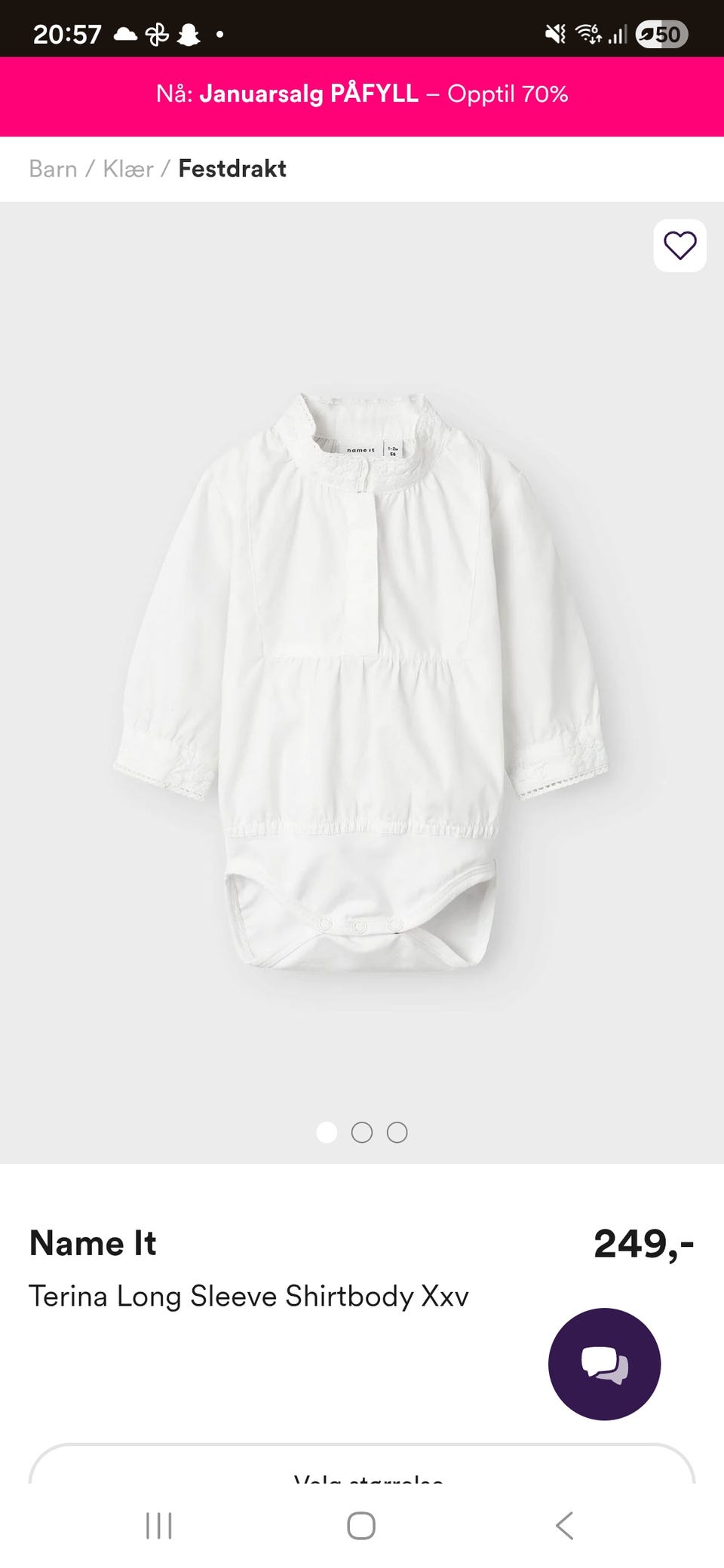724x1568 pixels.
Task: Open the Festdrakt breadcrumb category
Action: pos(232,169)
